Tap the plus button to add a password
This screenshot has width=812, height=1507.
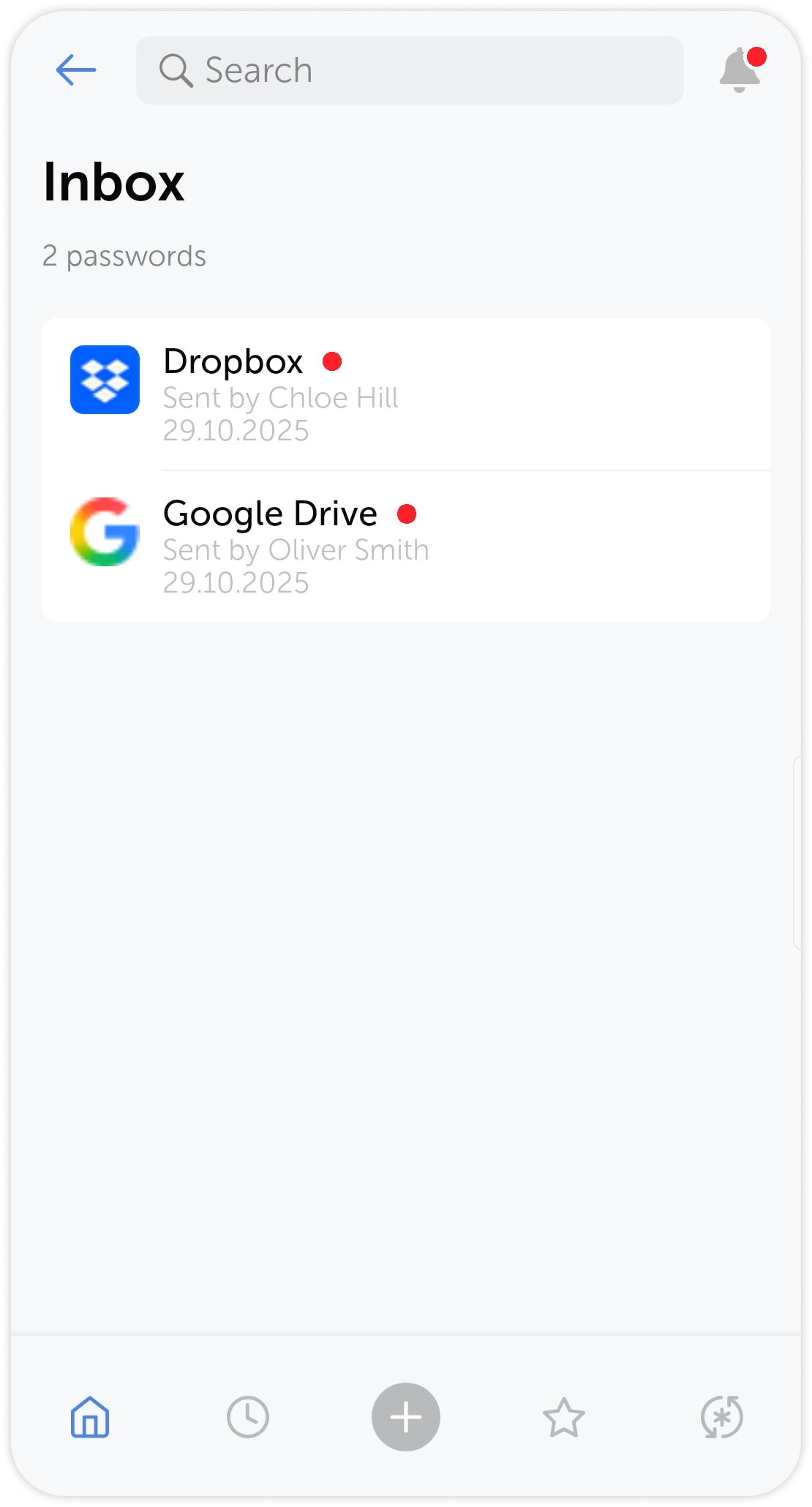pos(405,1417)
